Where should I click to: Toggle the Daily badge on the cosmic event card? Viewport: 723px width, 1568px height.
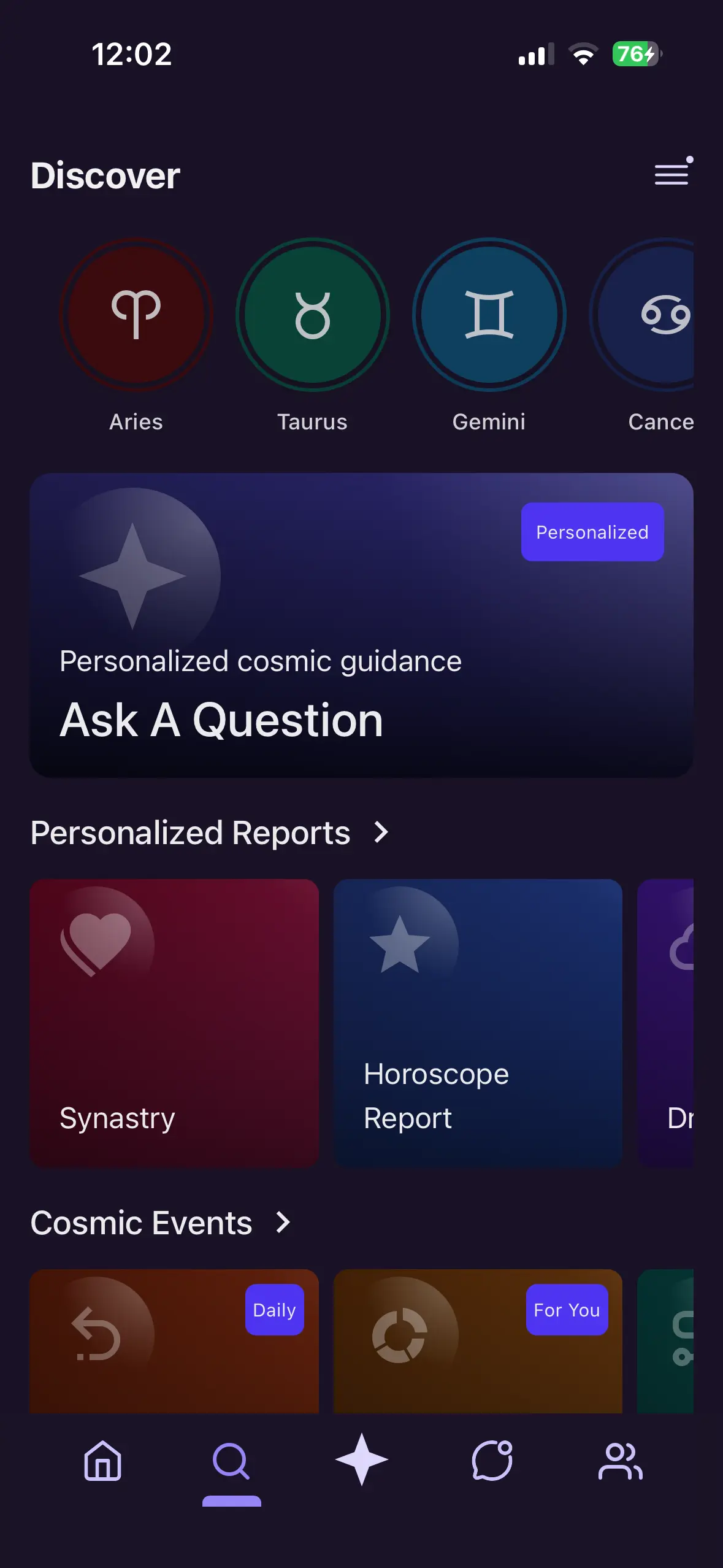[x=274, y=1310]
